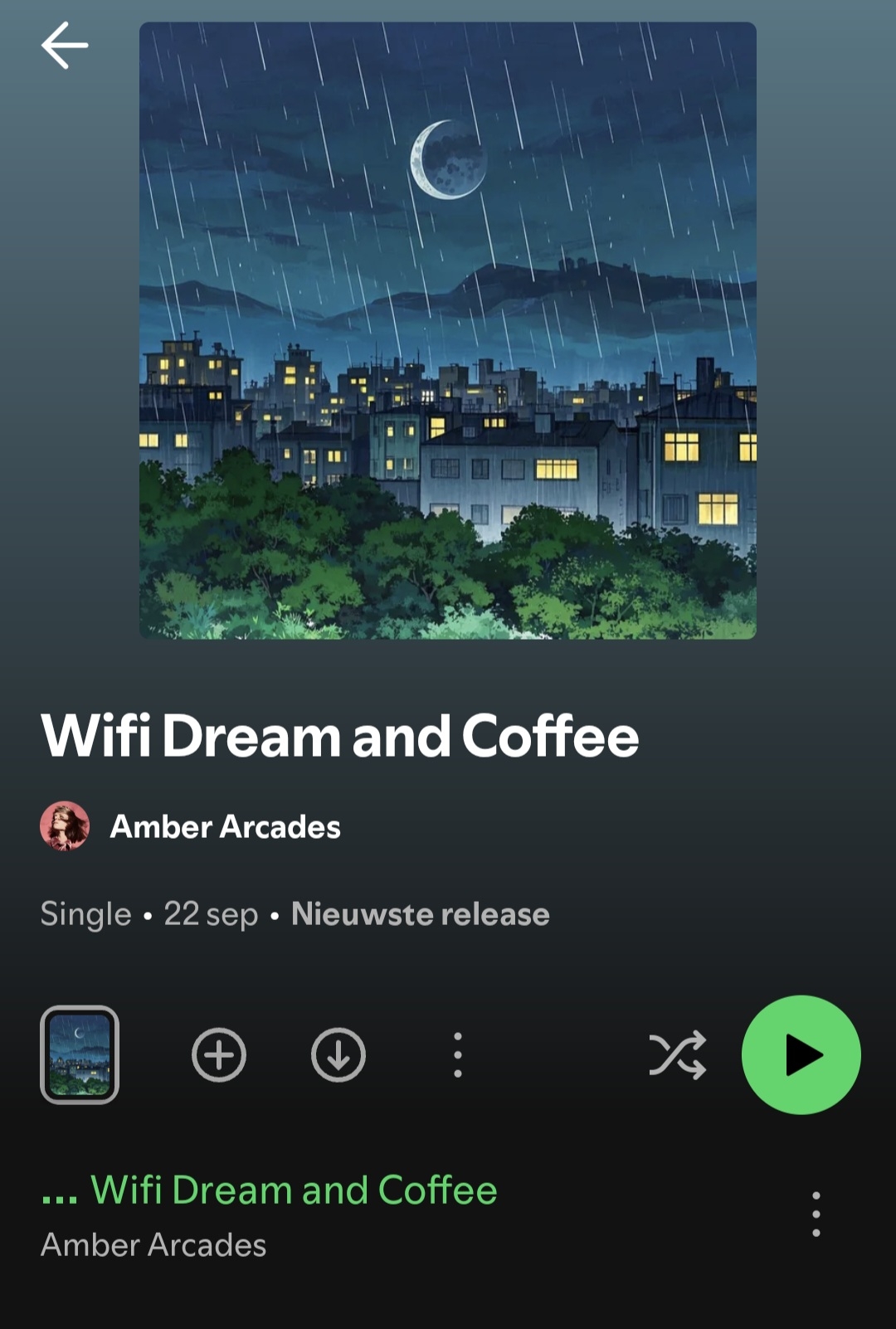Toggle shuffle play
896x1329 pixels.
(x=677, y=1055)
